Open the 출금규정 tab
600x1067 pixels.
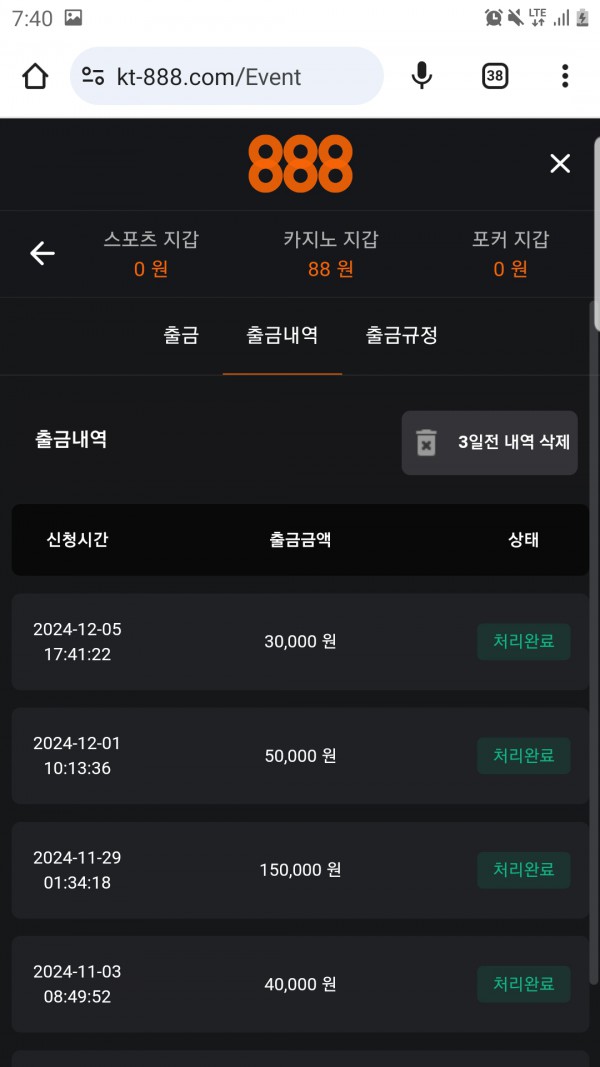pyautogui.click(x=402, y=335)
